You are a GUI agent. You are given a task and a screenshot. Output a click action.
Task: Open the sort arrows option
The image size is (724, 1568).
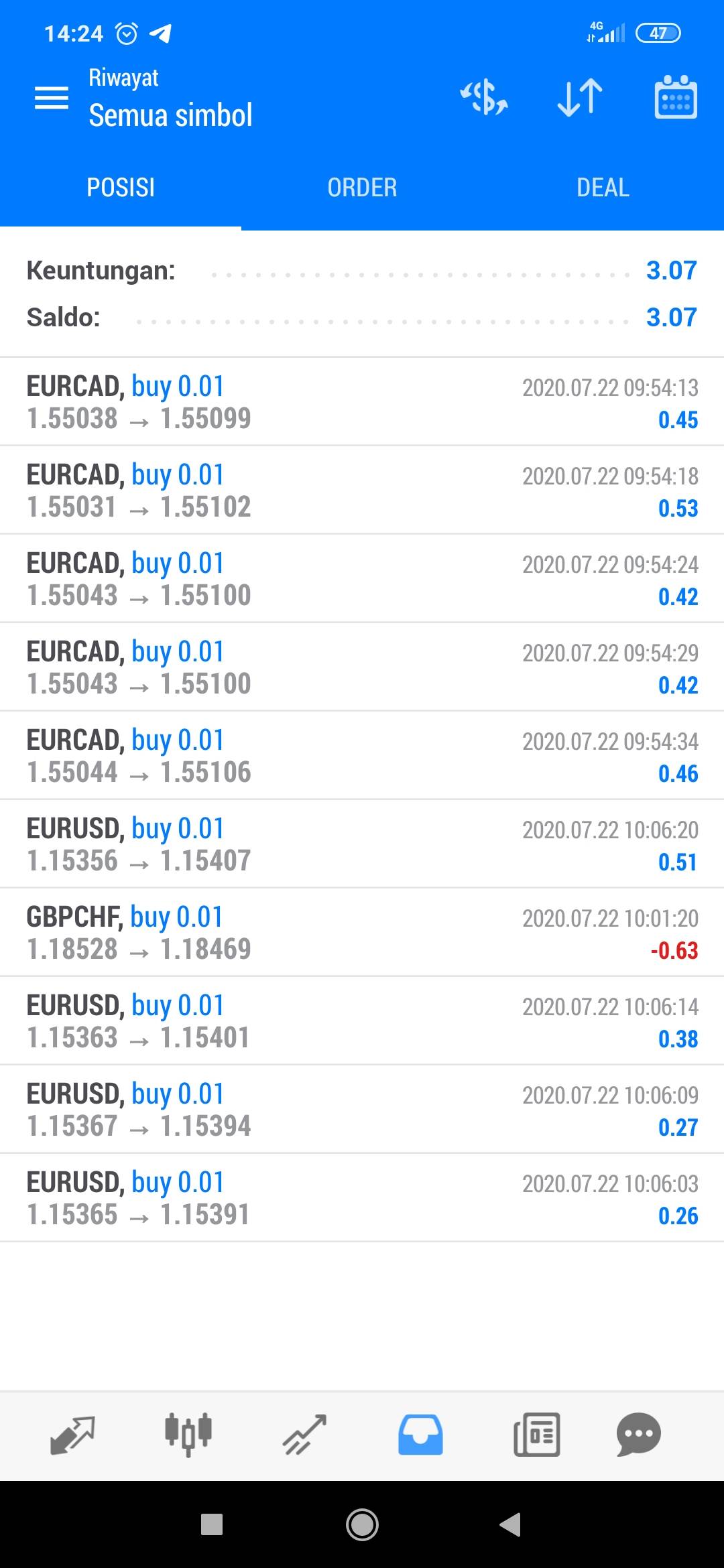click(580, 98)
